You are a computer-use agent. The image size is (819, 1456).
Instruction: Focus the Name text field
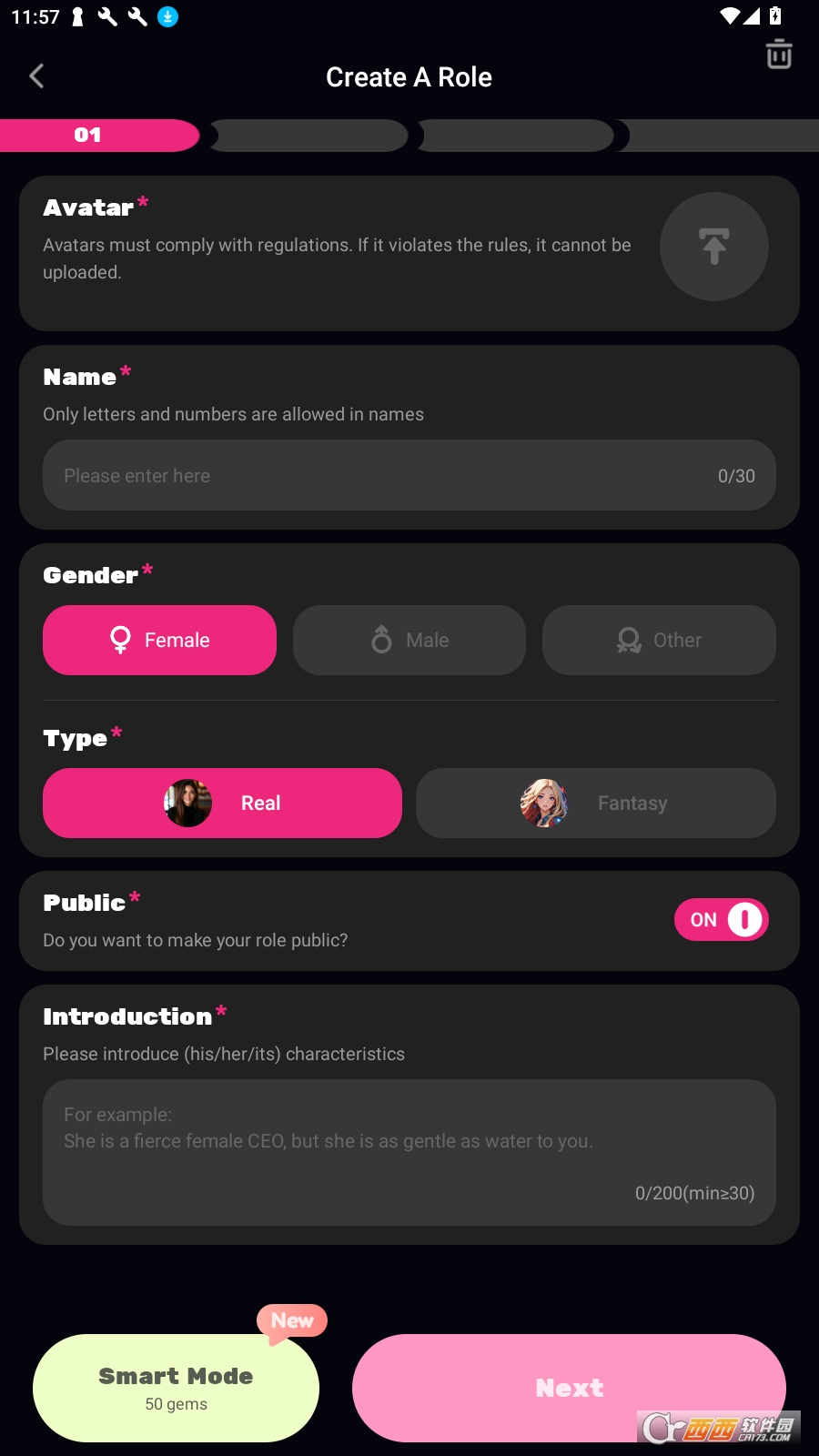pyautogui.click(x=382, y=476)
